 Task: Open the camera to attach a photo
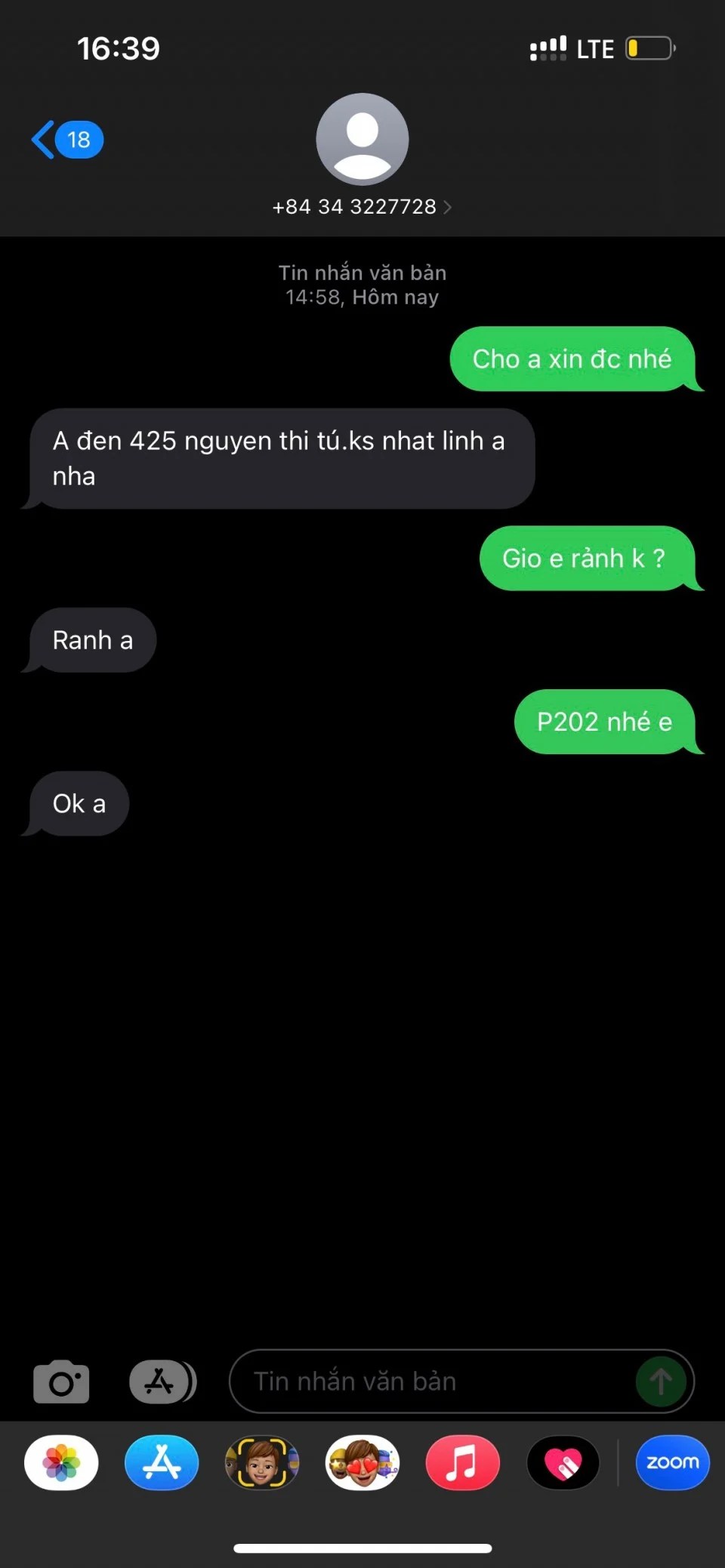61,1382
